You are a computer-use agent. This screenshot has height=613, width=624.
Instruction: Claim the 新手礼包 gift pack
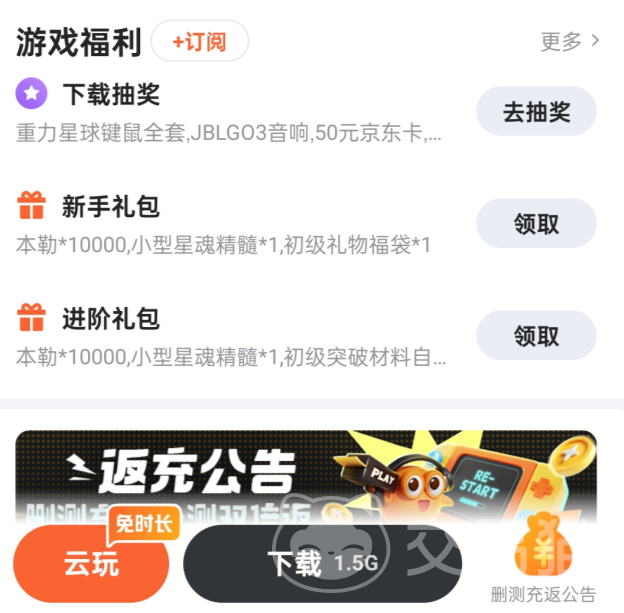click(x=536, y=224)
